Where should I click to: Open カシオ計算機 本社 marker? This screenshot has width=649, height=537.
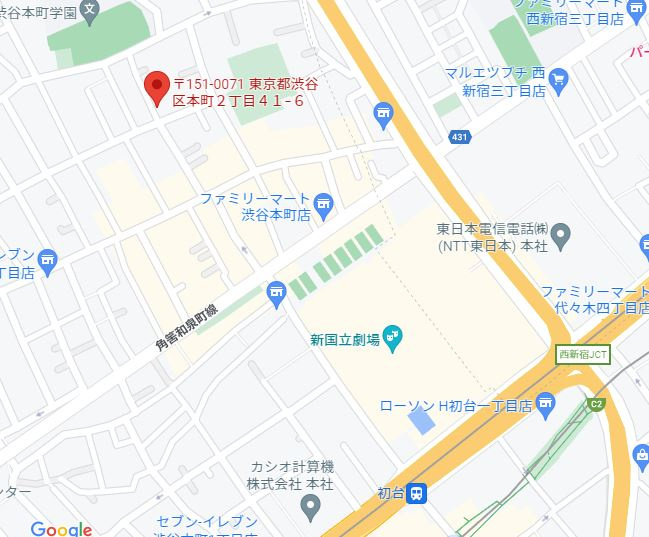(312, 510)
